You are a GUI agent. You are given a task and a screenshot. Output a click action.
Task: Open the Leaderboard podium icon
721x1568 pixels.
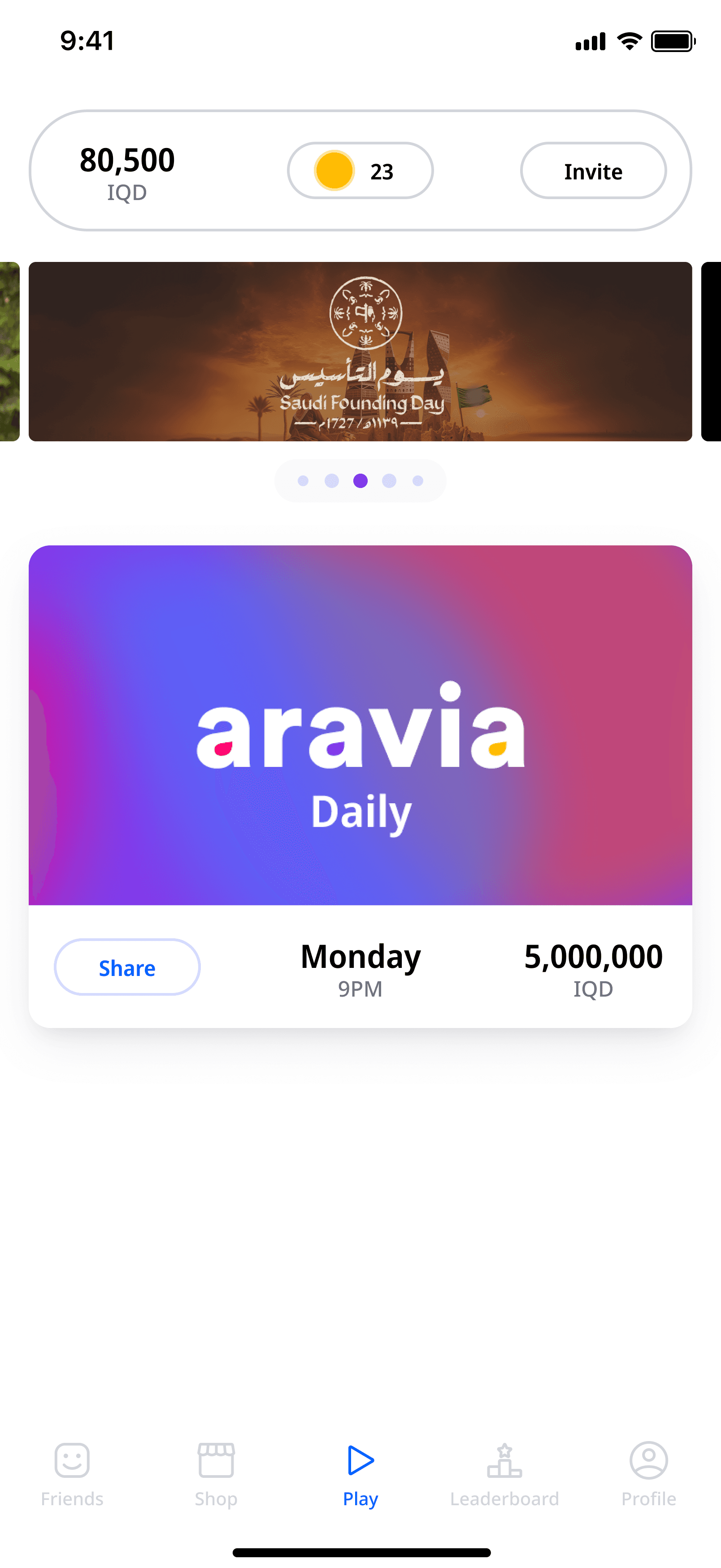504,1460
